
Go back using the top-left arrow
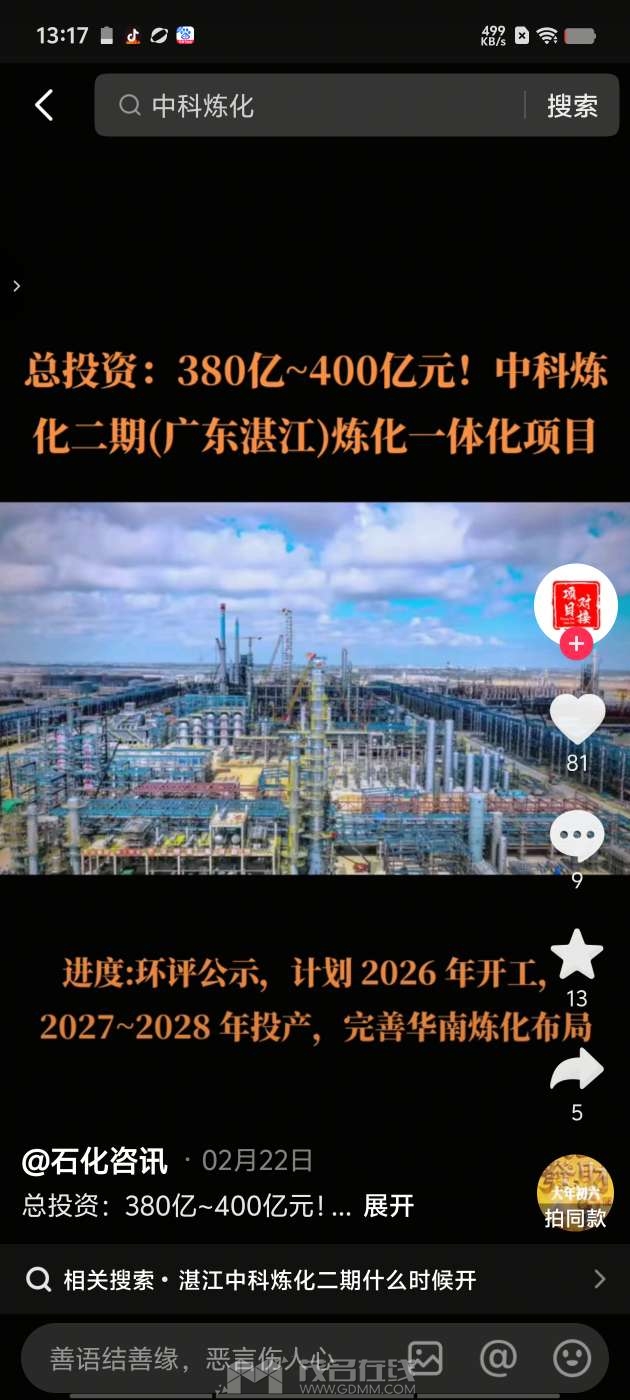pos(44,105)
